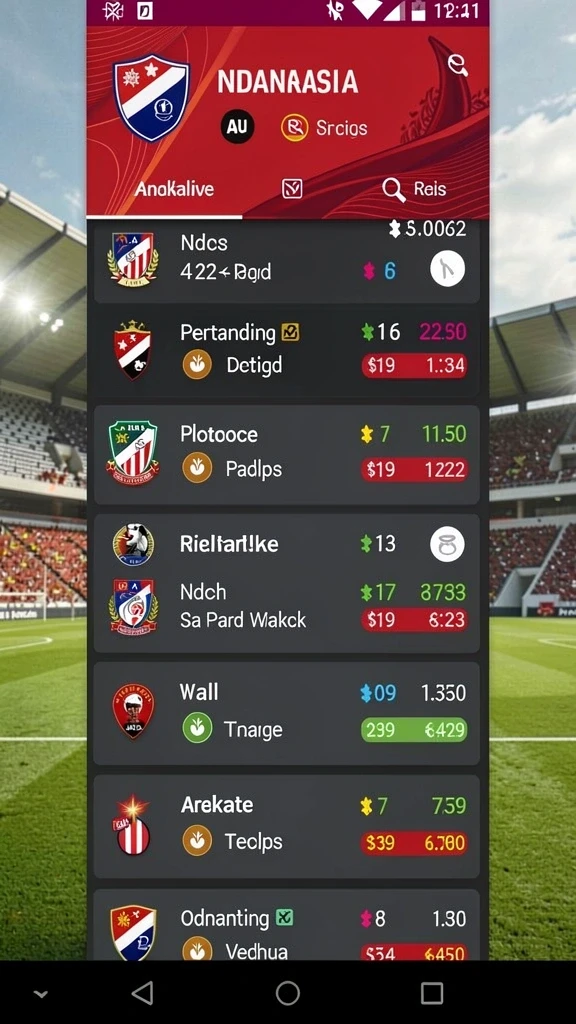Open the Ndcs match row
The image size is (576, 1024).
pos(287,261)
